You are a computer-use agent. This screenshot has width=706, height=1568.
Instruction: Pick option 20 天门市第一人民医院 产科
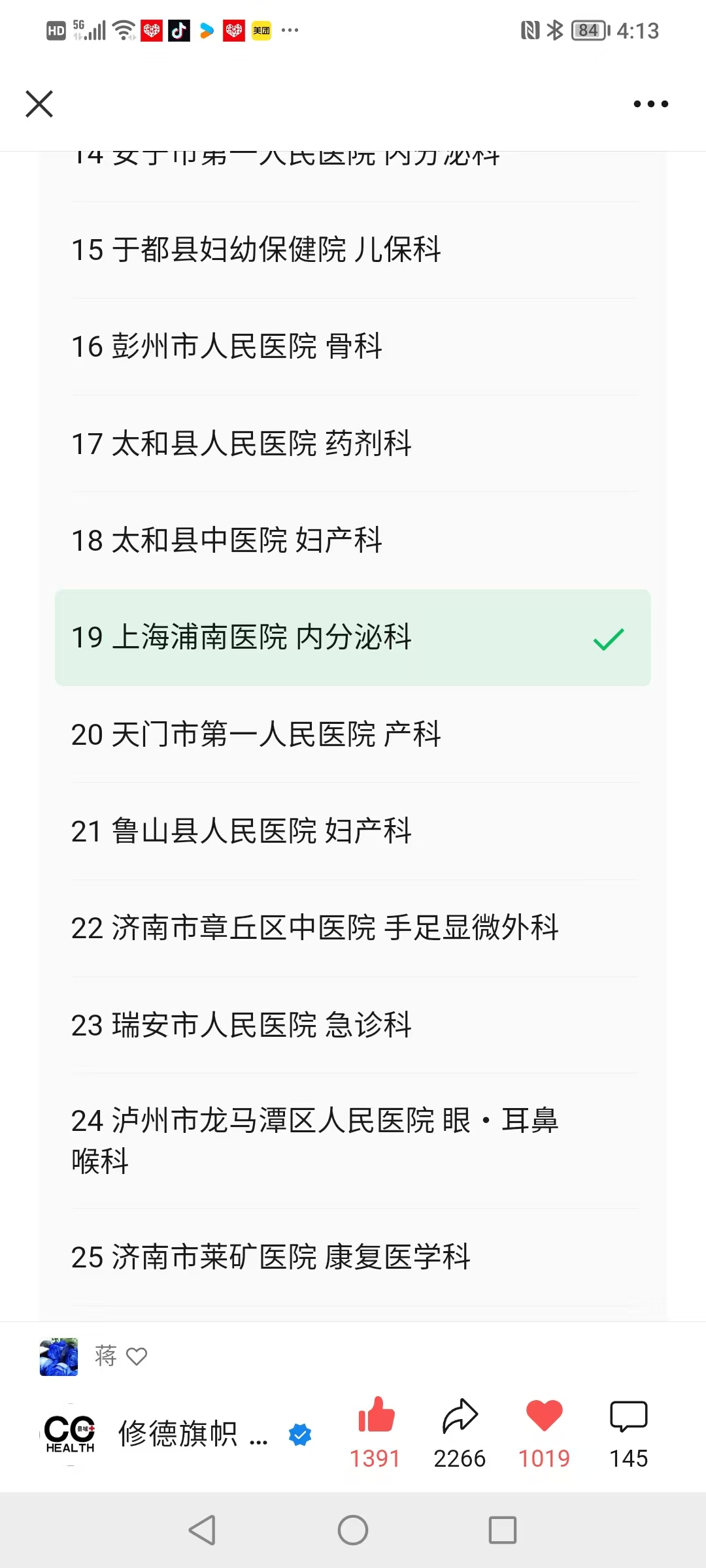point(353,734)
